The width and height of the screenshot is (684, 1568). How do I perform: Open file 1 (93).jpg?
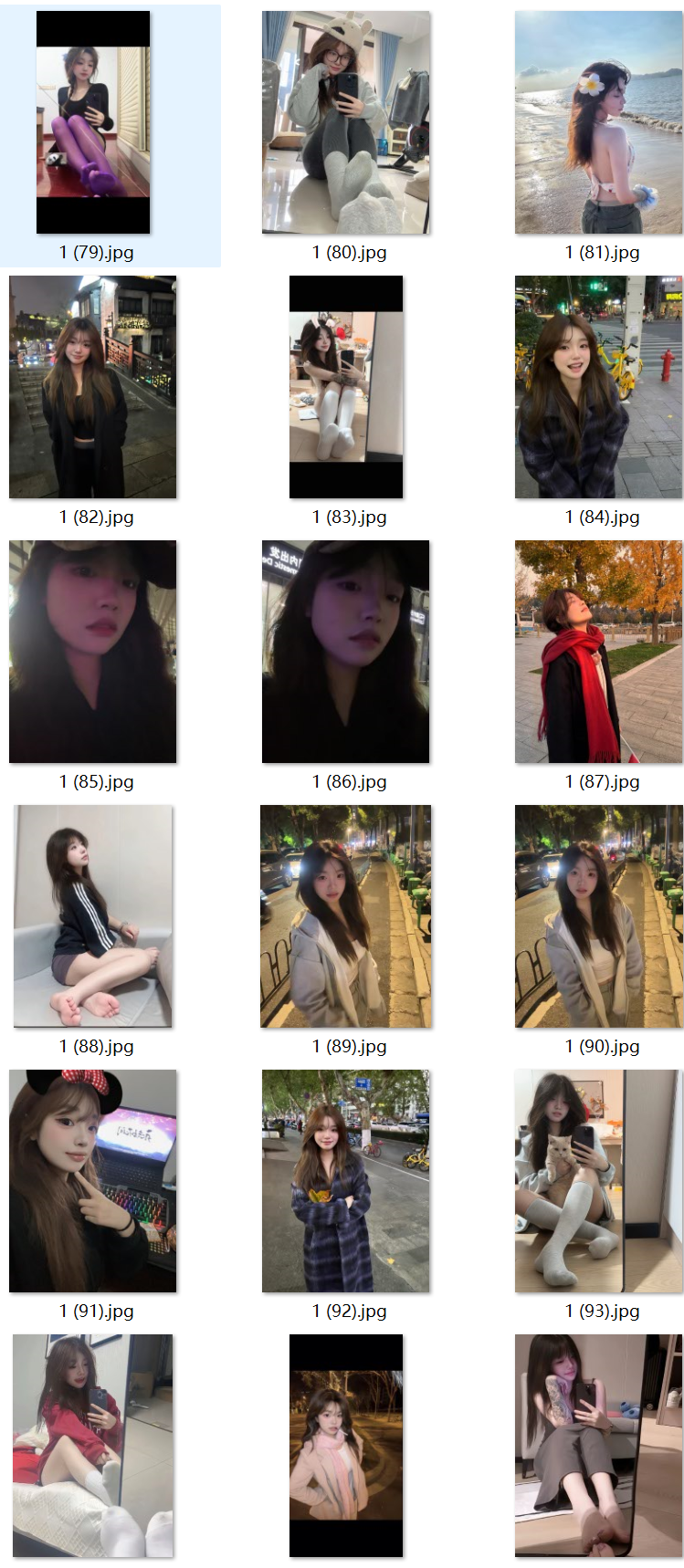(x=598, y=1181)
